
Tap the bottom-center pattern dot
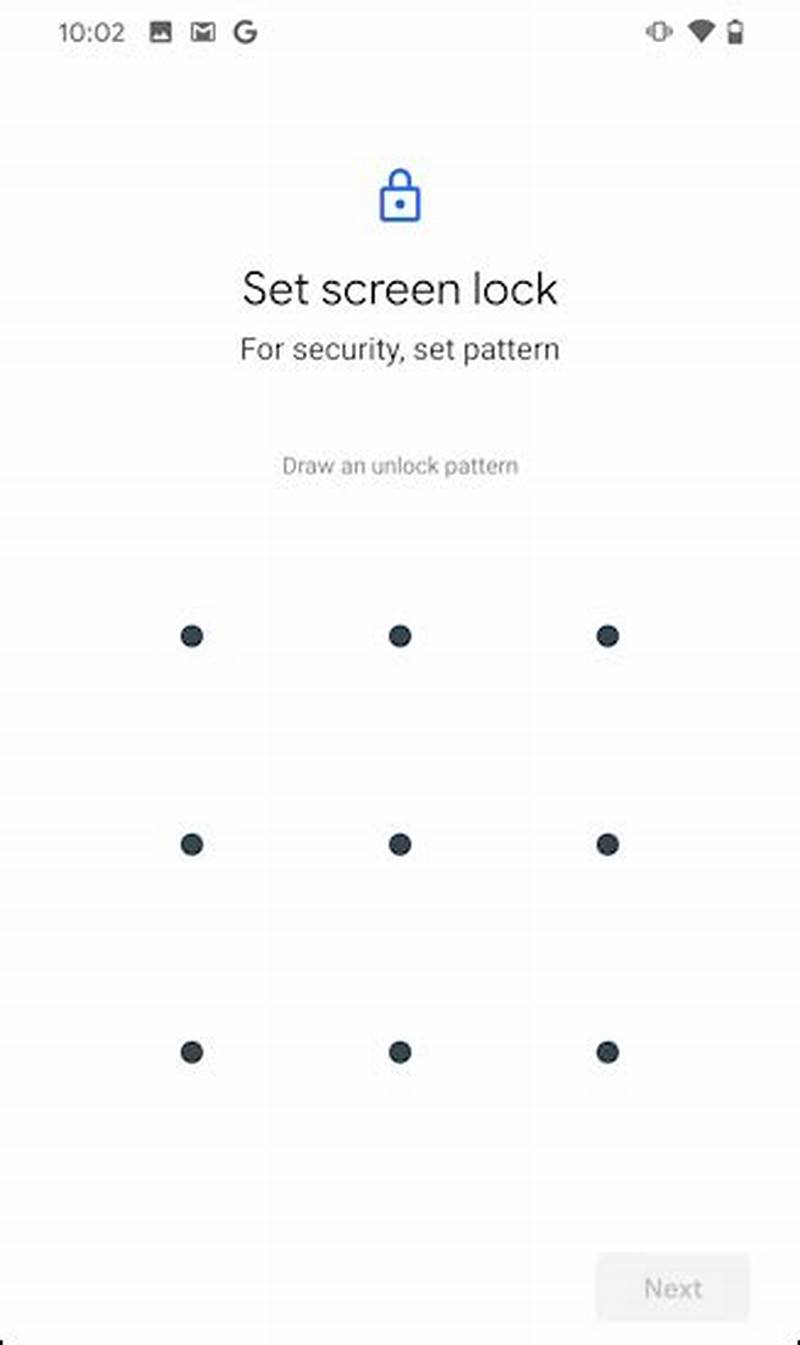point(399,1053)
